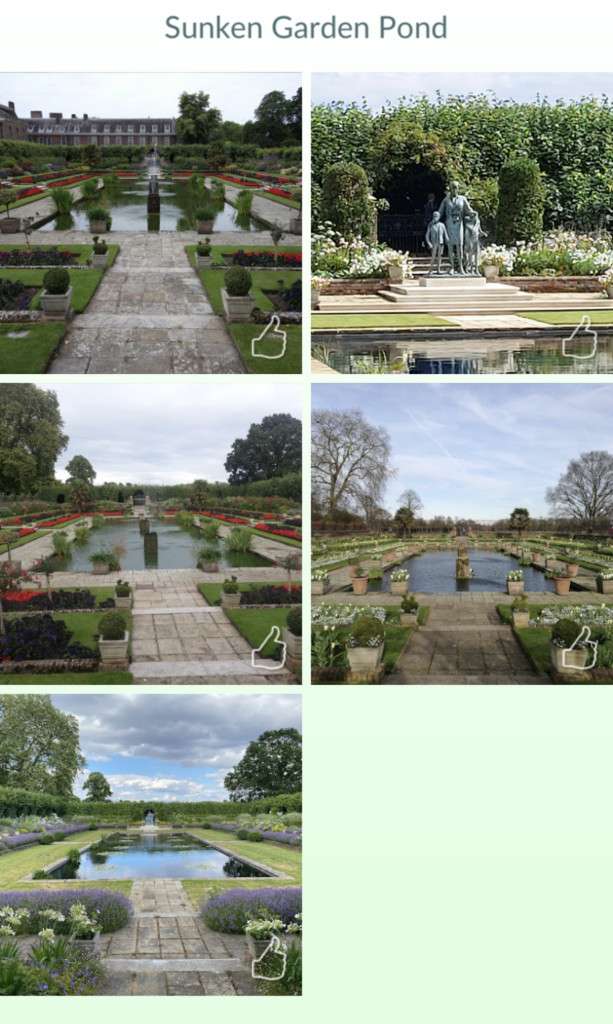Like the photo with red flower beds and cloudy sky

click(x=268, y=650)
